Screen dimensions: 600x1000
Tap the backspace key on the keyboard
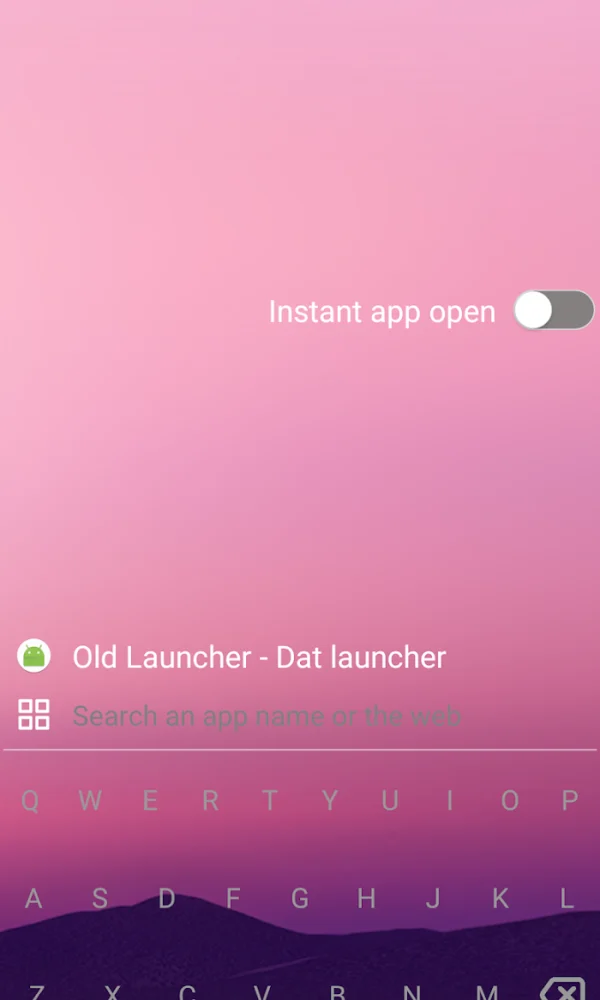(567, 990)
